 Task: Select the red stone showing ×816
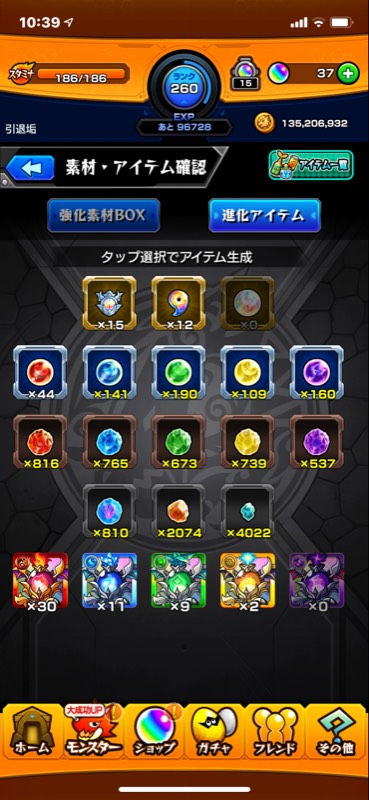point(40,442)
